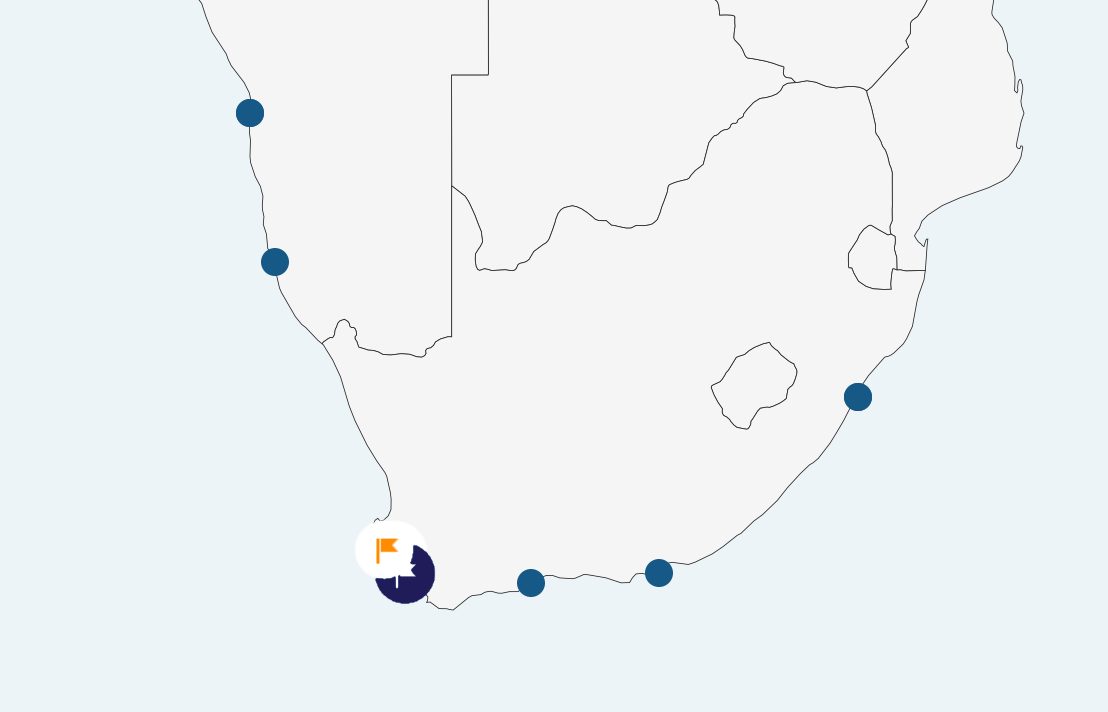
Task: Open the blue marker at Durban
Action: click(x=858, y=397)
